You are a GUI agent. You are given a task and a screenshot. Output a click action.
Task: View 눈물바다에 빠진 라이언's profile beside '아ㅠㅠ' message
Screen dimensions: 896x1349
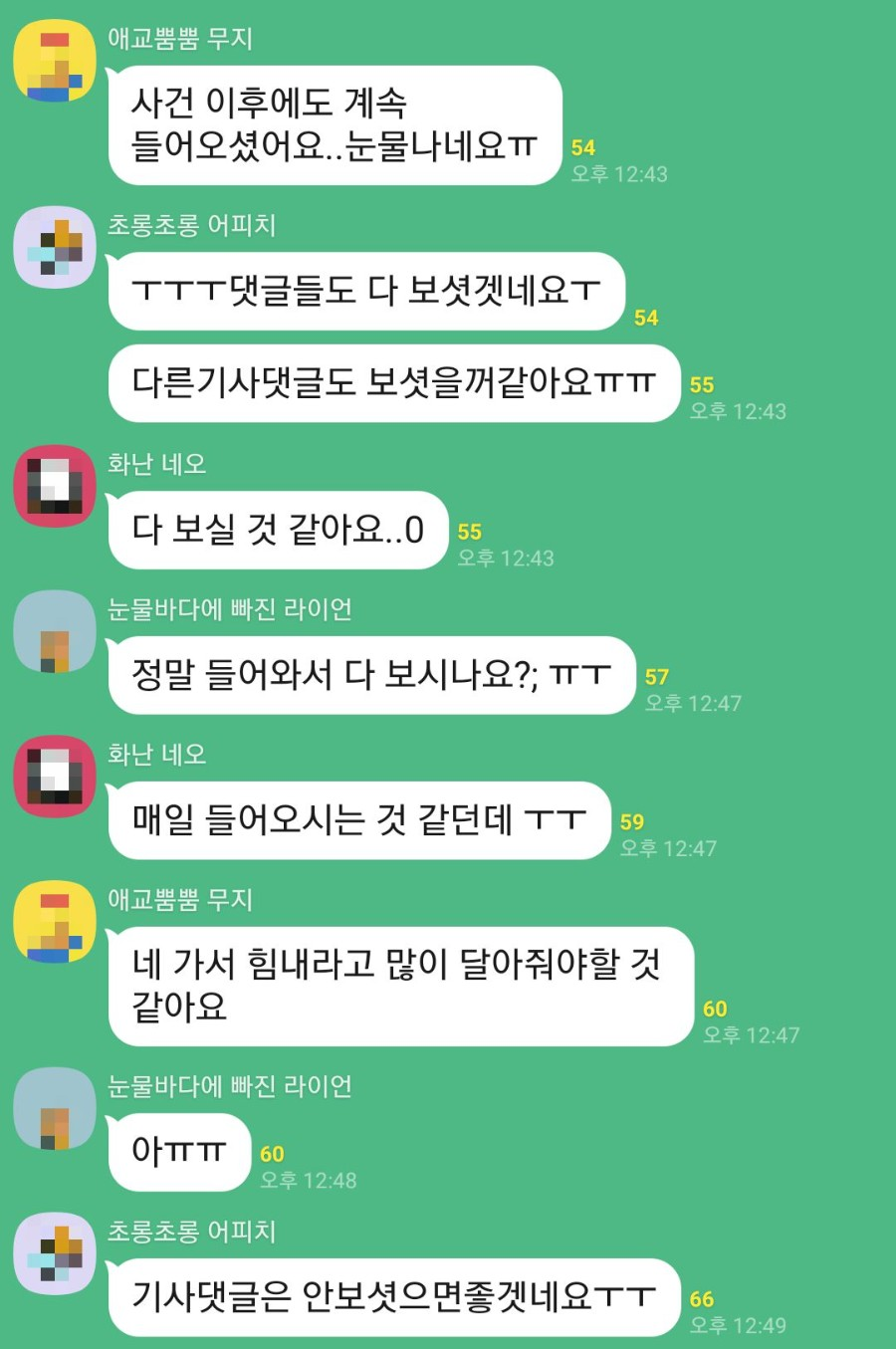click(55, 1108)
